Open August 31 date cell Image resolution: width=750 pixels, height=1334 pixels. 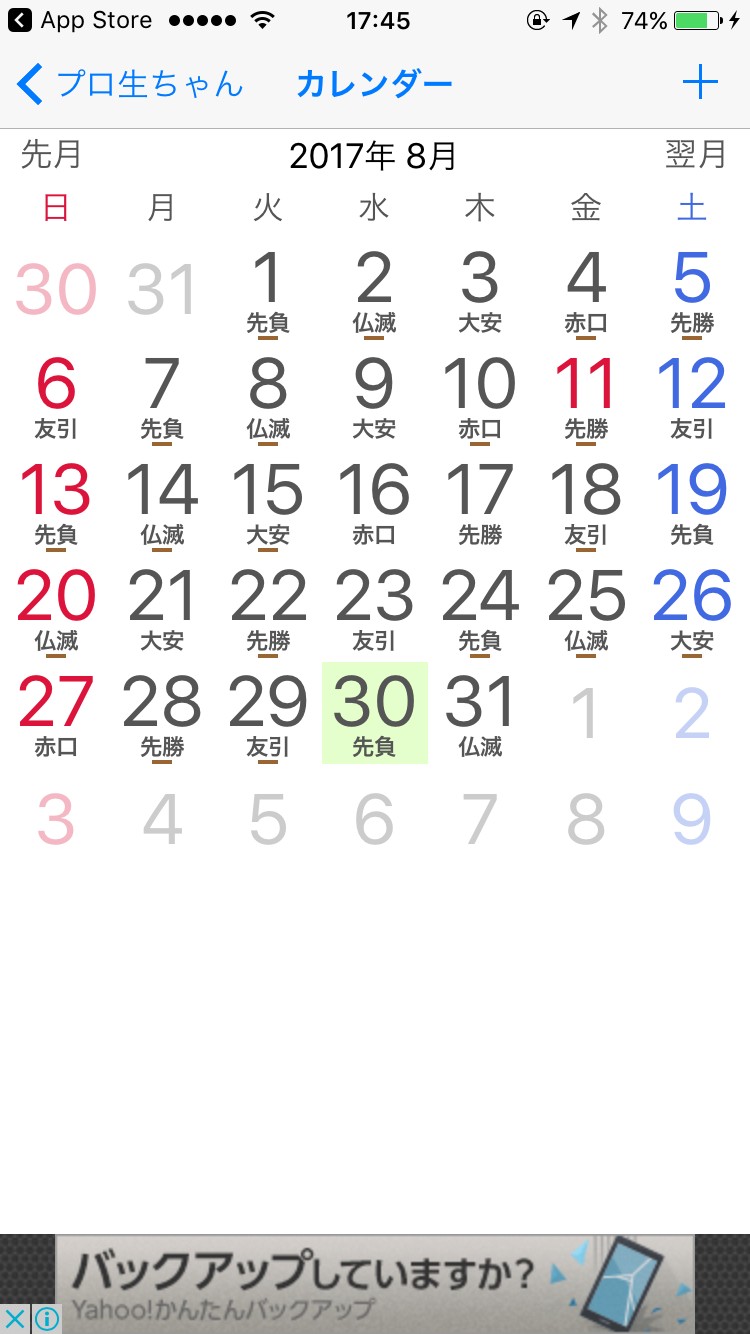click(480, 713)
